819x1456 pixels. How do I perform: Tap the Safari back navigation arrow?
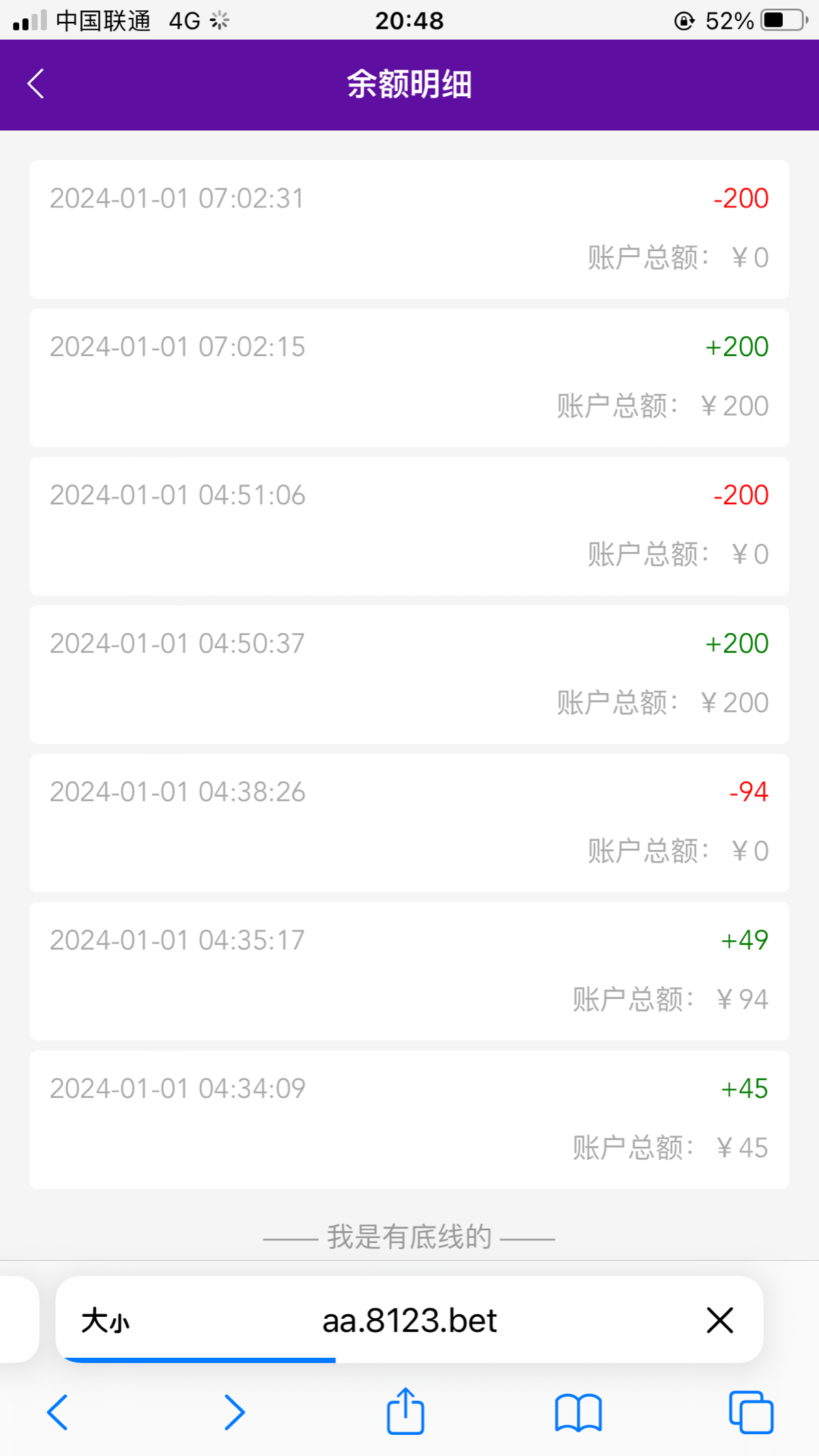click(59, 1412)
